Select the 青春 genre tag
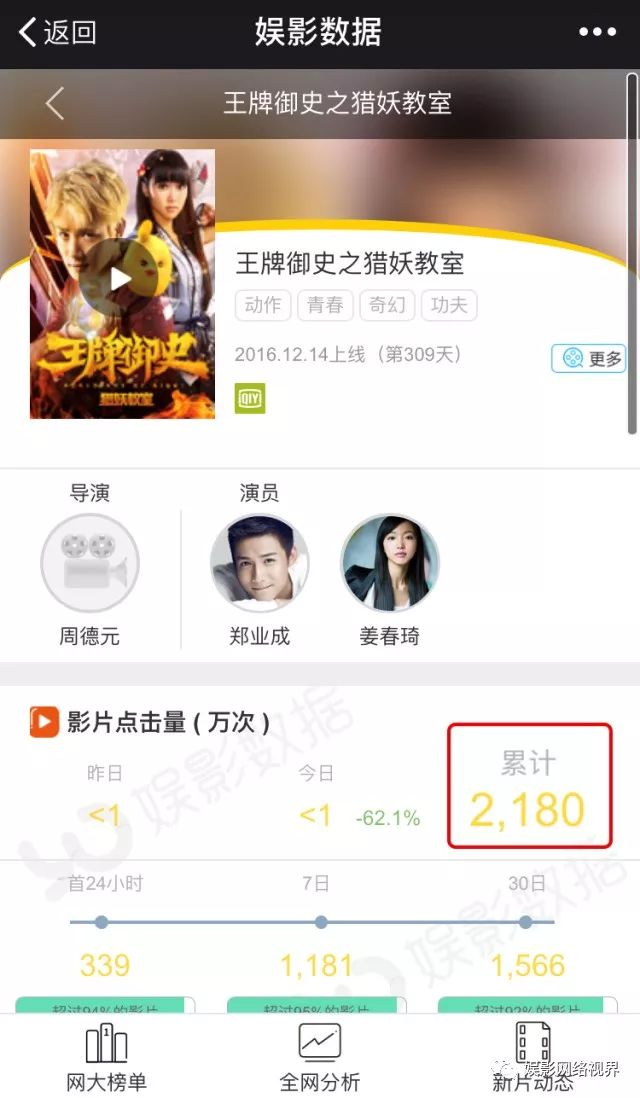This screenshot has height=1098, width=640. 325,305
